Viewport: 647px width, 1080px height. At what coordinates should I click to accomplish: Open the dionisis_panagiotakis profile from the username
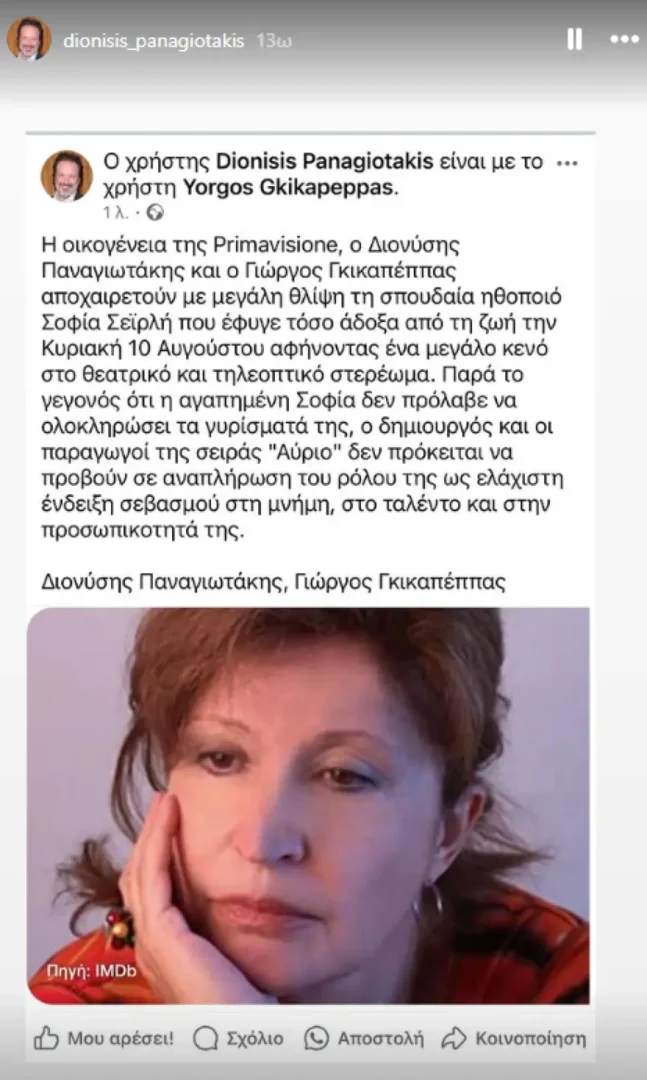[153, 41]
